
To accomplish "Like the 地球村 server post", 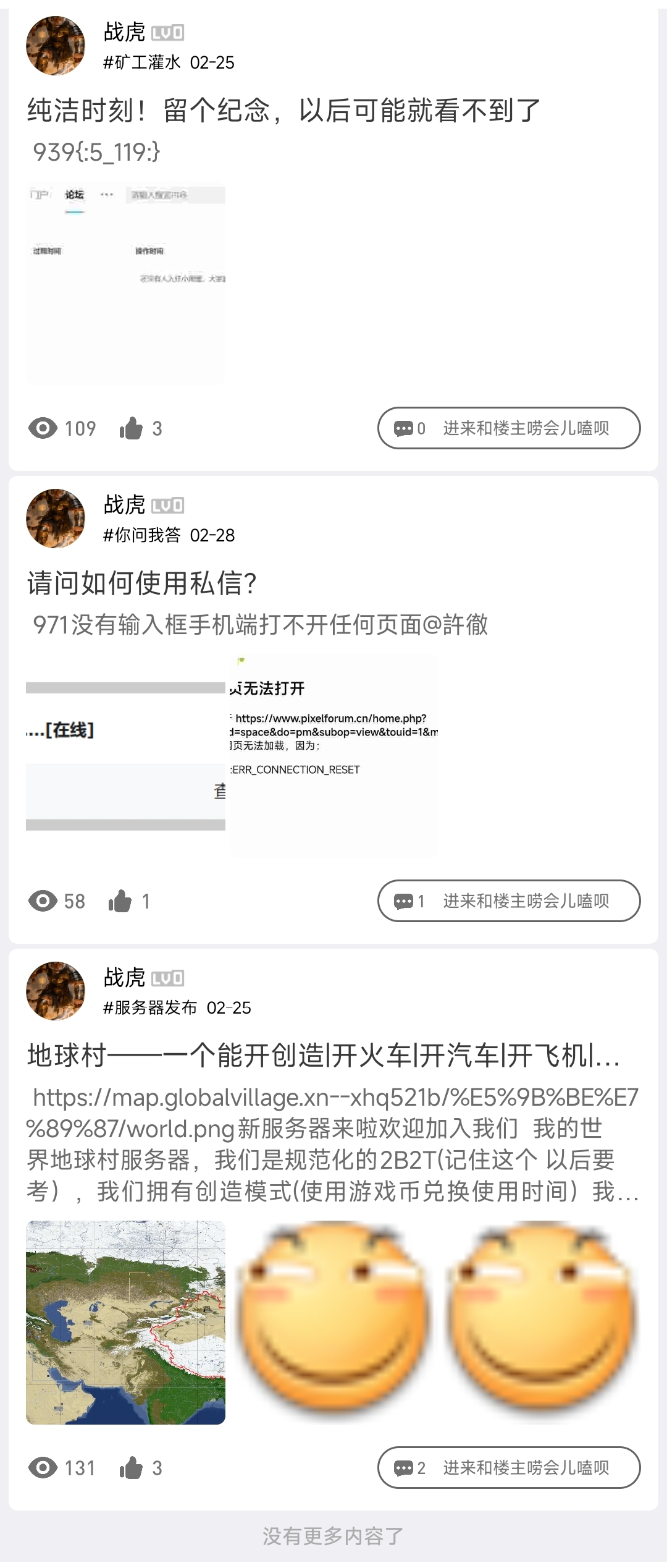I will coord(131,1468).
